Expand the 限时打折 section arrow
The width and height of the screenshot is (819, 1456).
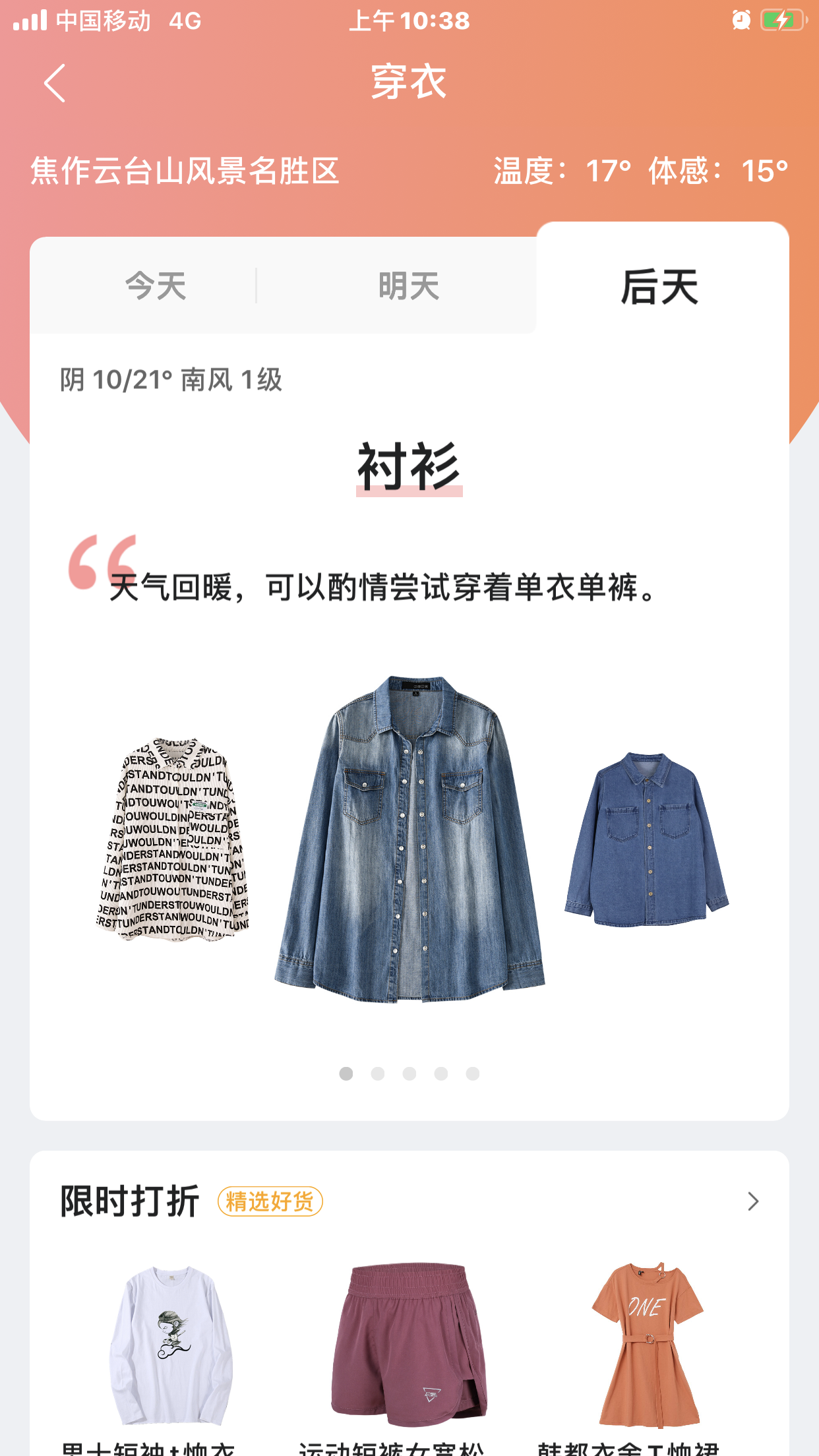pos(753,1201)
